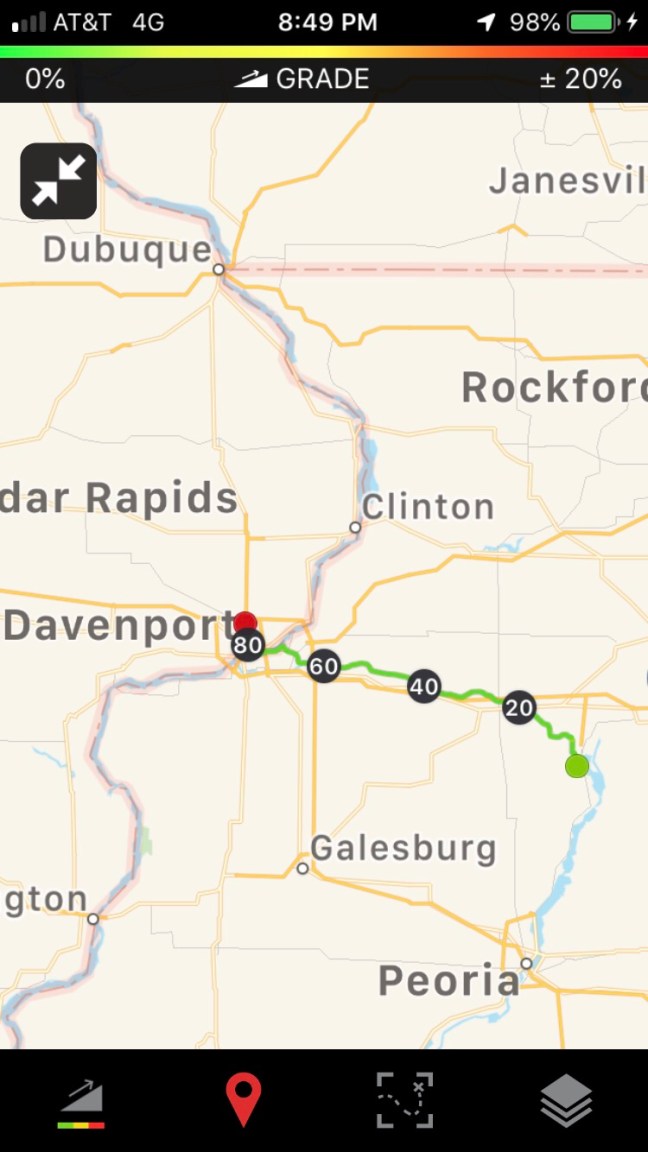Tap the red end-of-route marker
Viewport: 648px width, 1152px height.
click(245, 623)
